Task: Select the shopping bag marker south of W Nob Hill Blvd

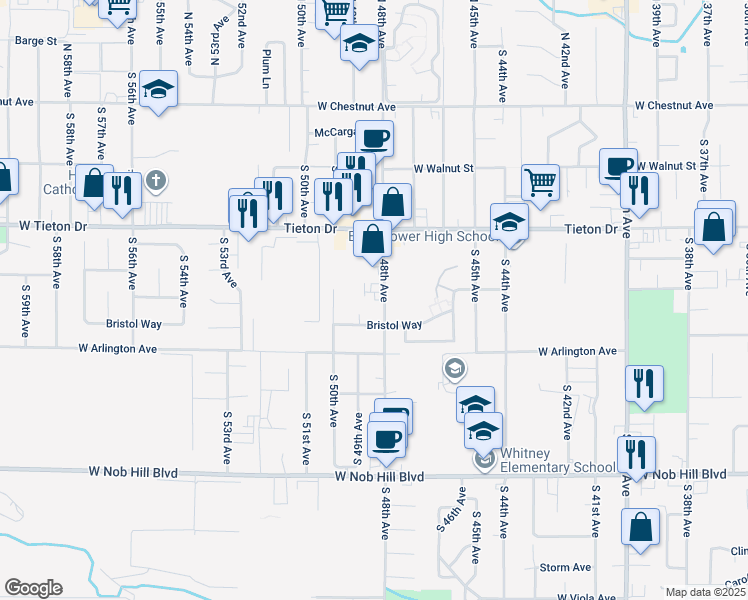Action: [x=640, y=527]
